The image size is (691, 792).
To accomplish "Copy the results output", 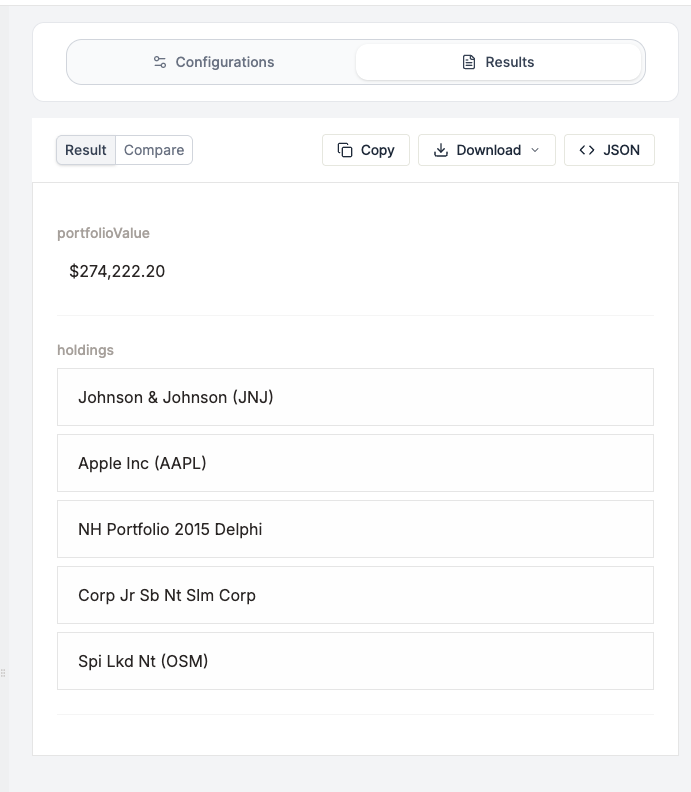I will tap(366, 150).
